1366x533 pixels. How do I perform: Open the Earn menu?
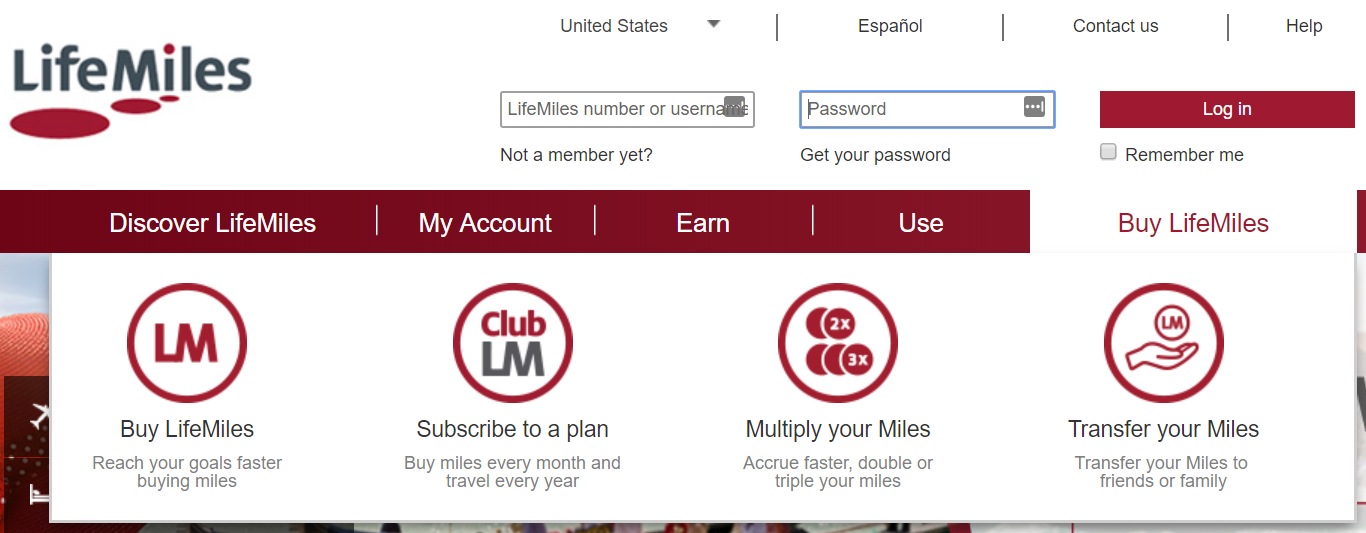click(x=703, y=222)
